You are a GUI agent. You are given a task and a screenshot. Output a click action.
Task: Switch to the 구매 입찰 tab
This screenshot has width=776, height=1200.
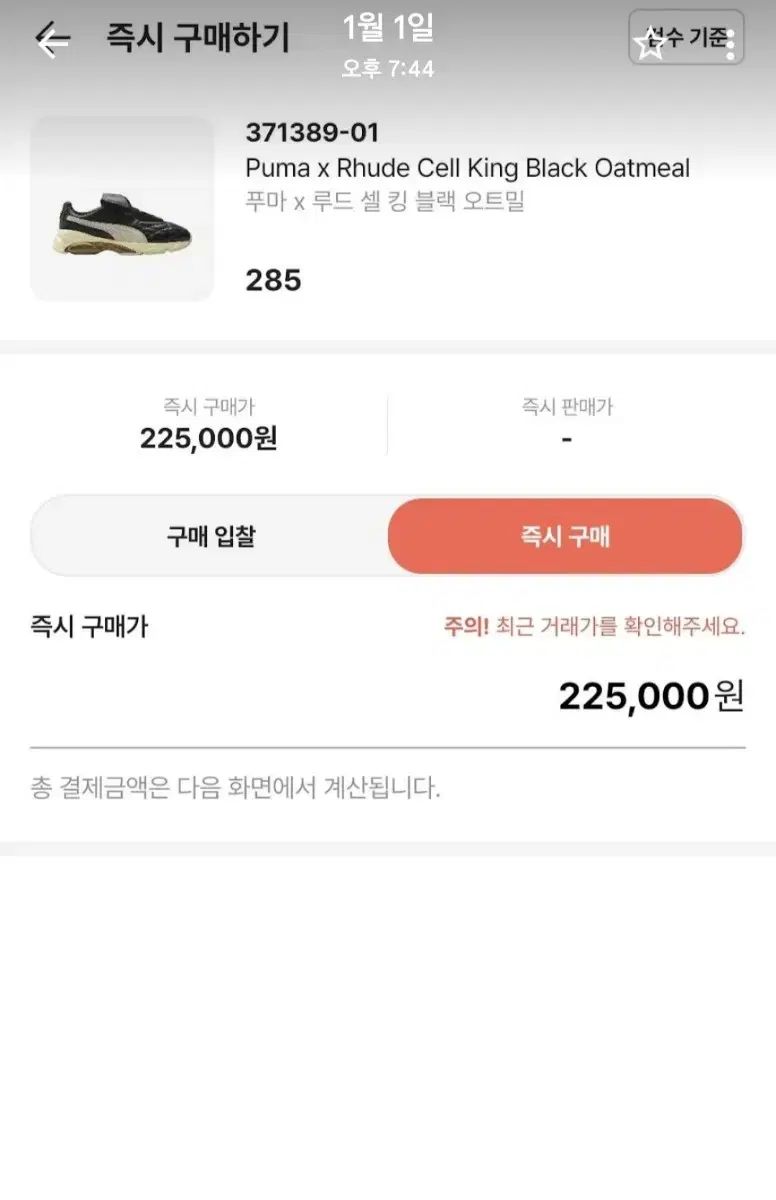(210, 536)
